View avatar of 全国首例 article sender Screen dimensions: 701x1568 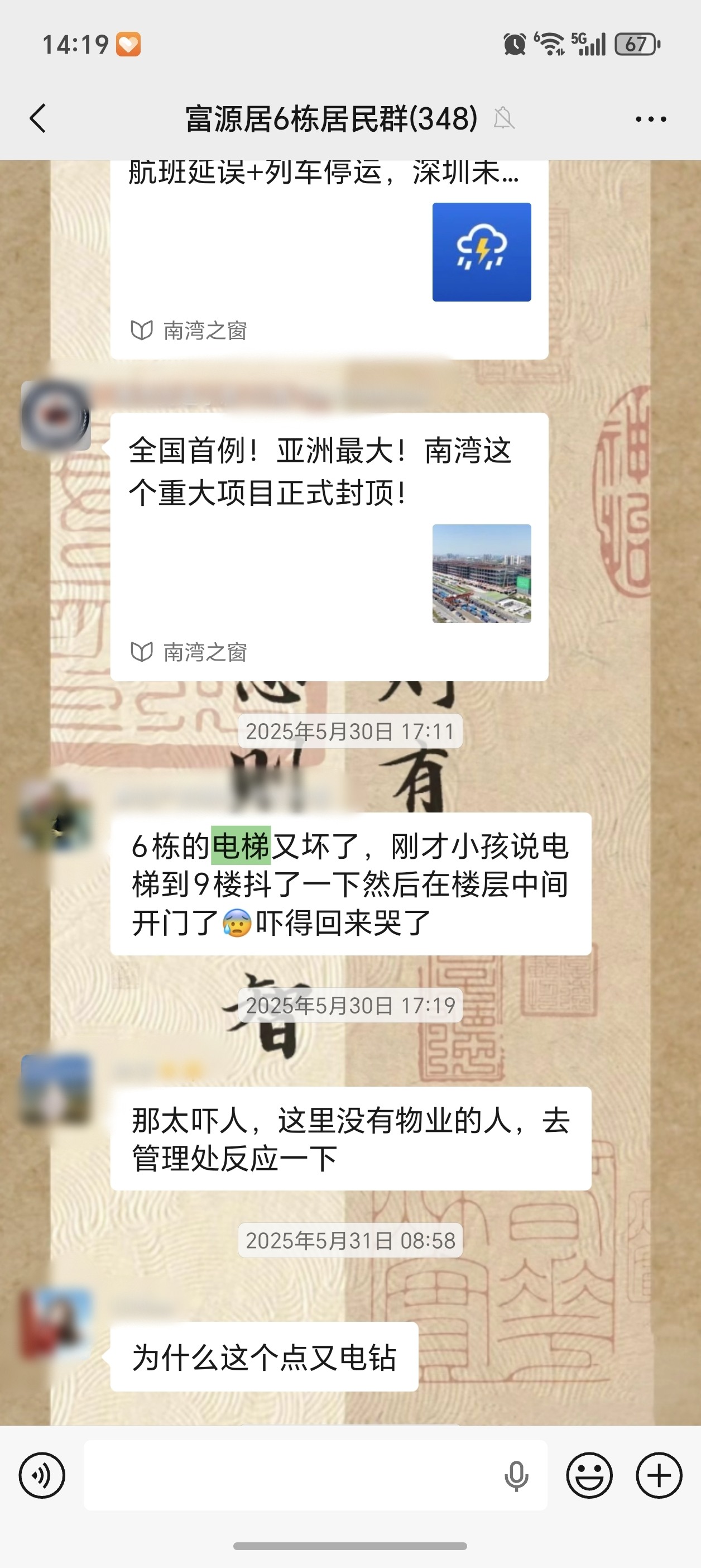coord(56,416)
